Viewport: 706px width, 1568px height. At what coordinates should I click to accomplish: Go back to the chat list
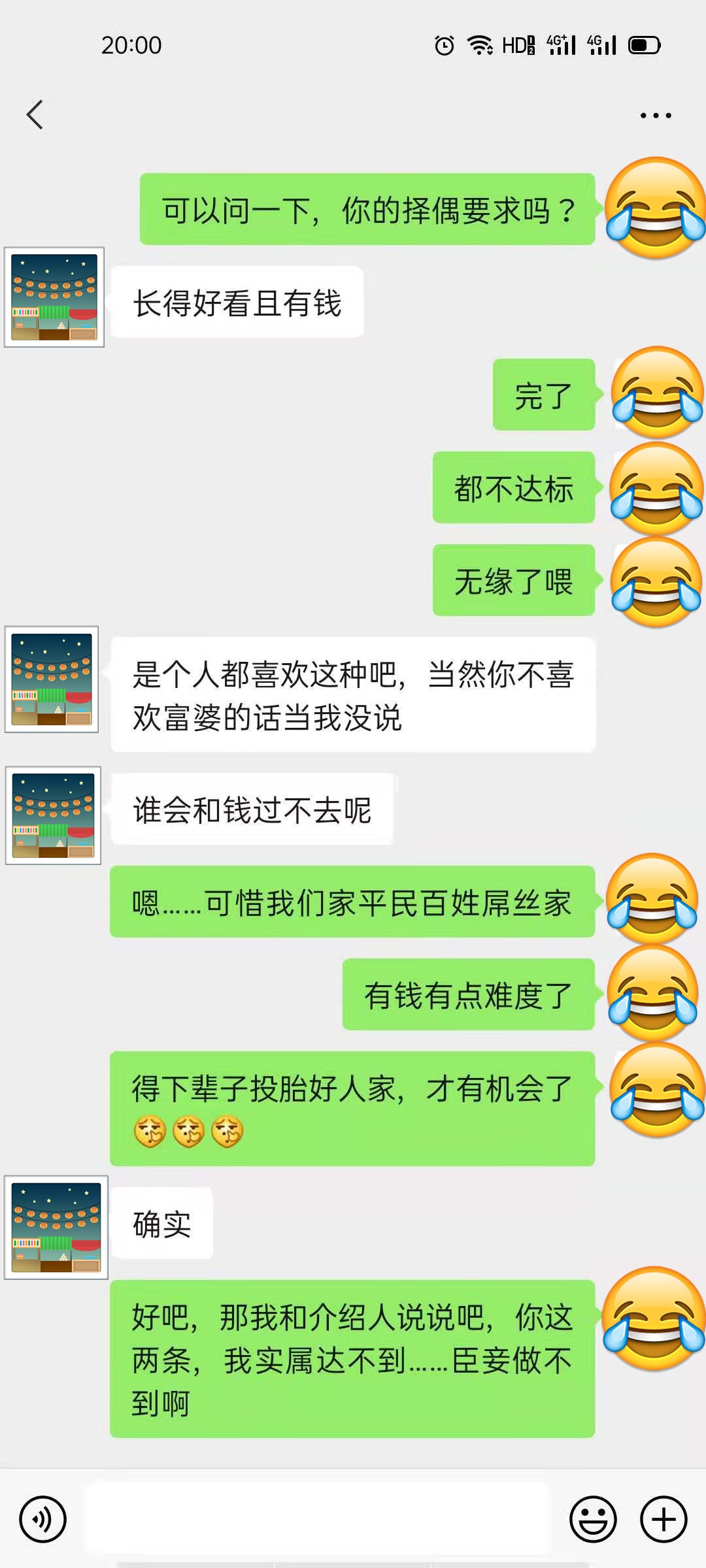tap(35, 115)
